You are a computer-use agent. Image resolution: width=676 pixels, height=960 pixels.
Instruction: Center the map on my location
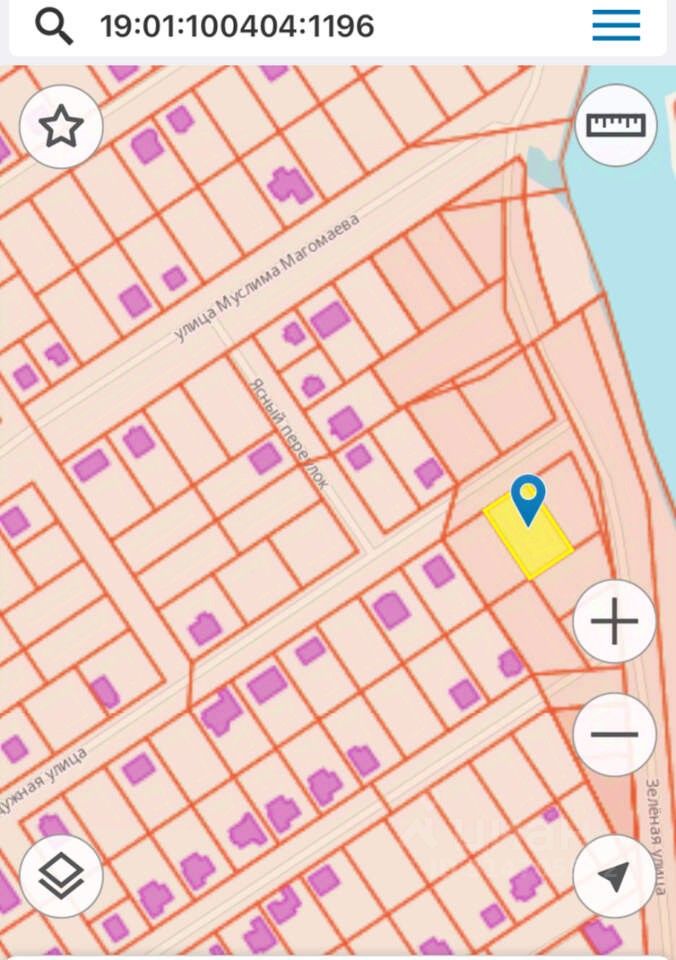tap(614, 876)
